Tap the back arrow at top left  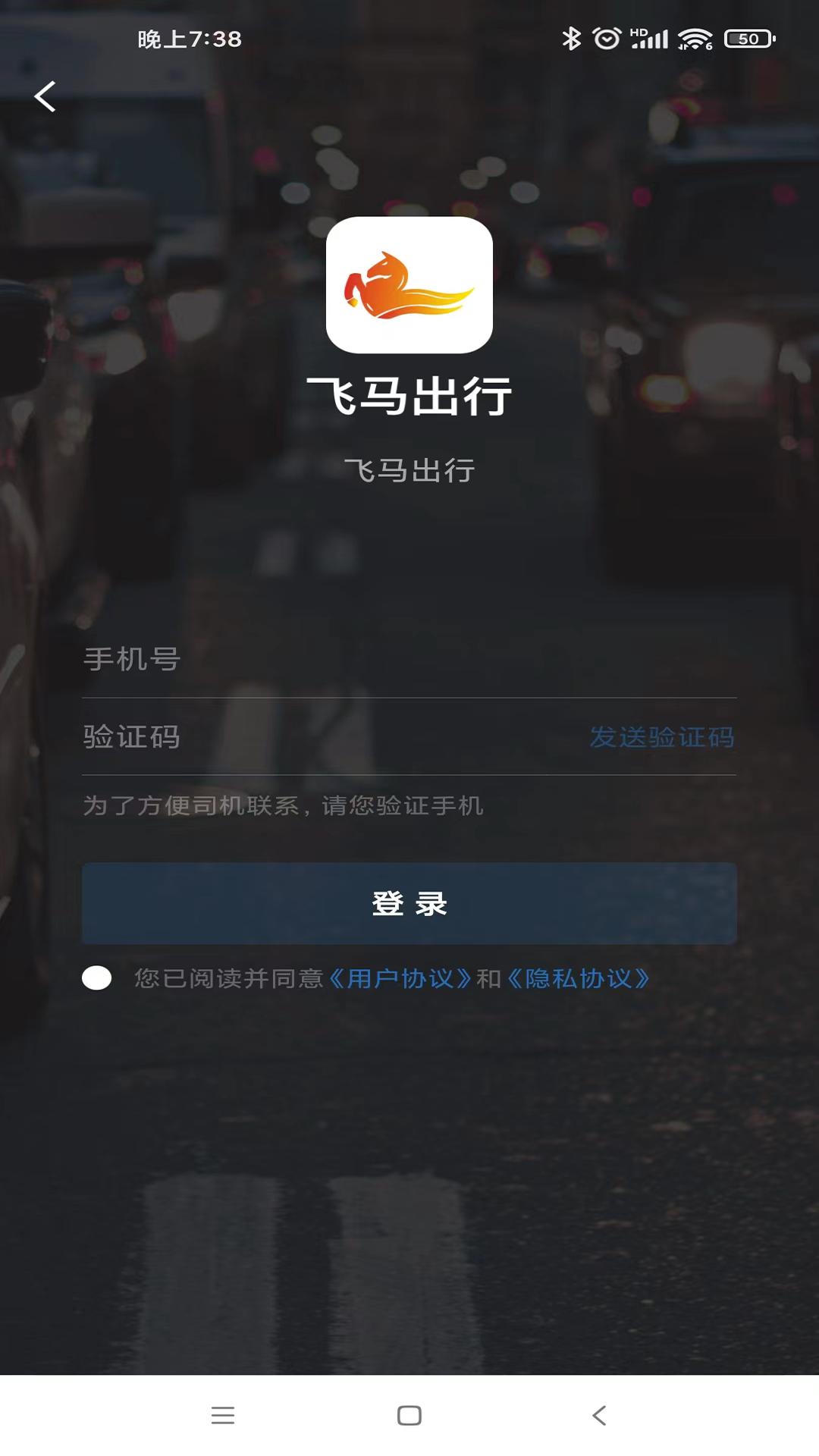(45, 97)
